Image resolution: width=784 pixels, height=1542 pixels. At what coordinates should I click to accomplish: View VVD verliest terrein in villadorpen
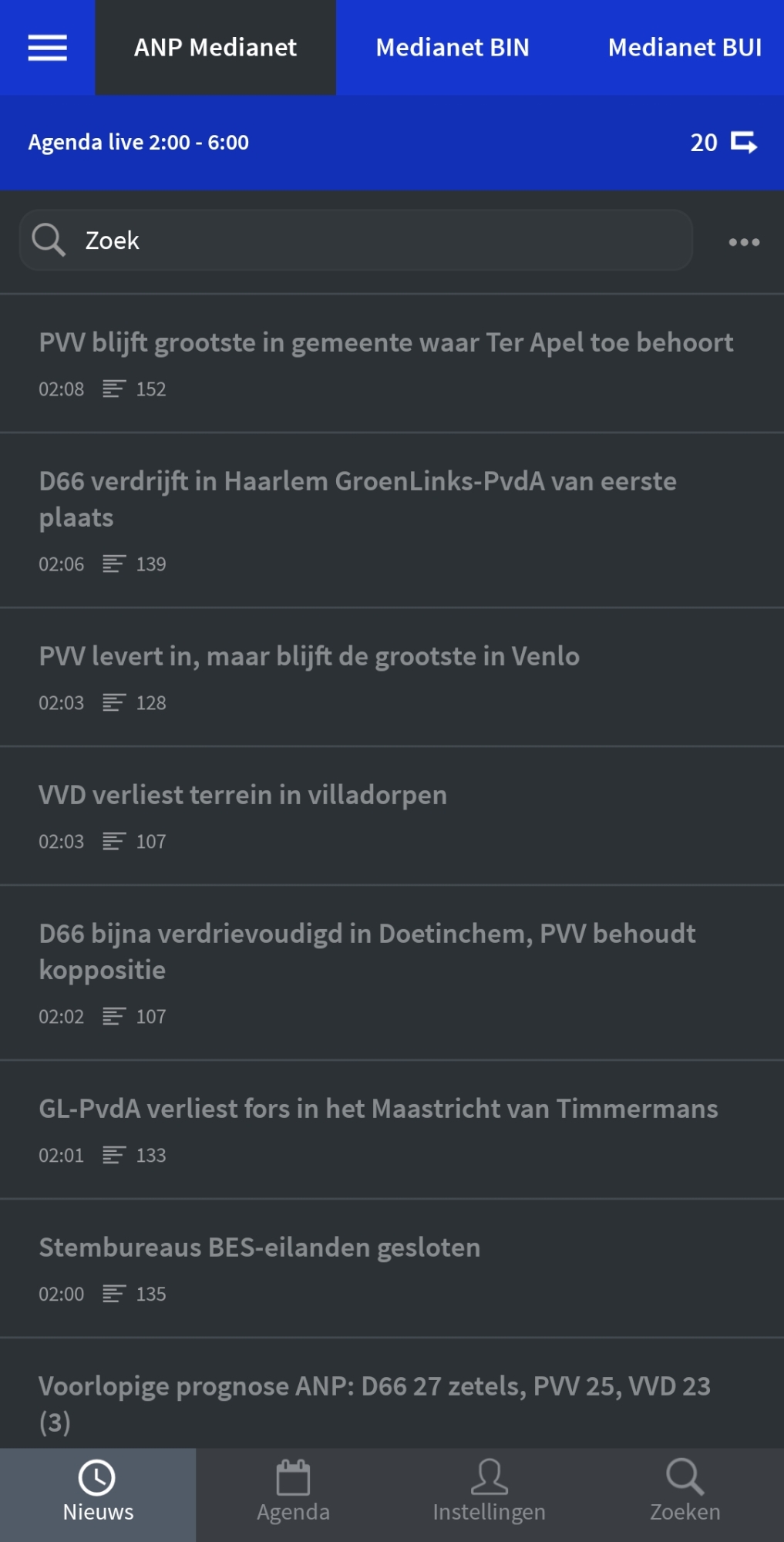click(x=243, y=796)
